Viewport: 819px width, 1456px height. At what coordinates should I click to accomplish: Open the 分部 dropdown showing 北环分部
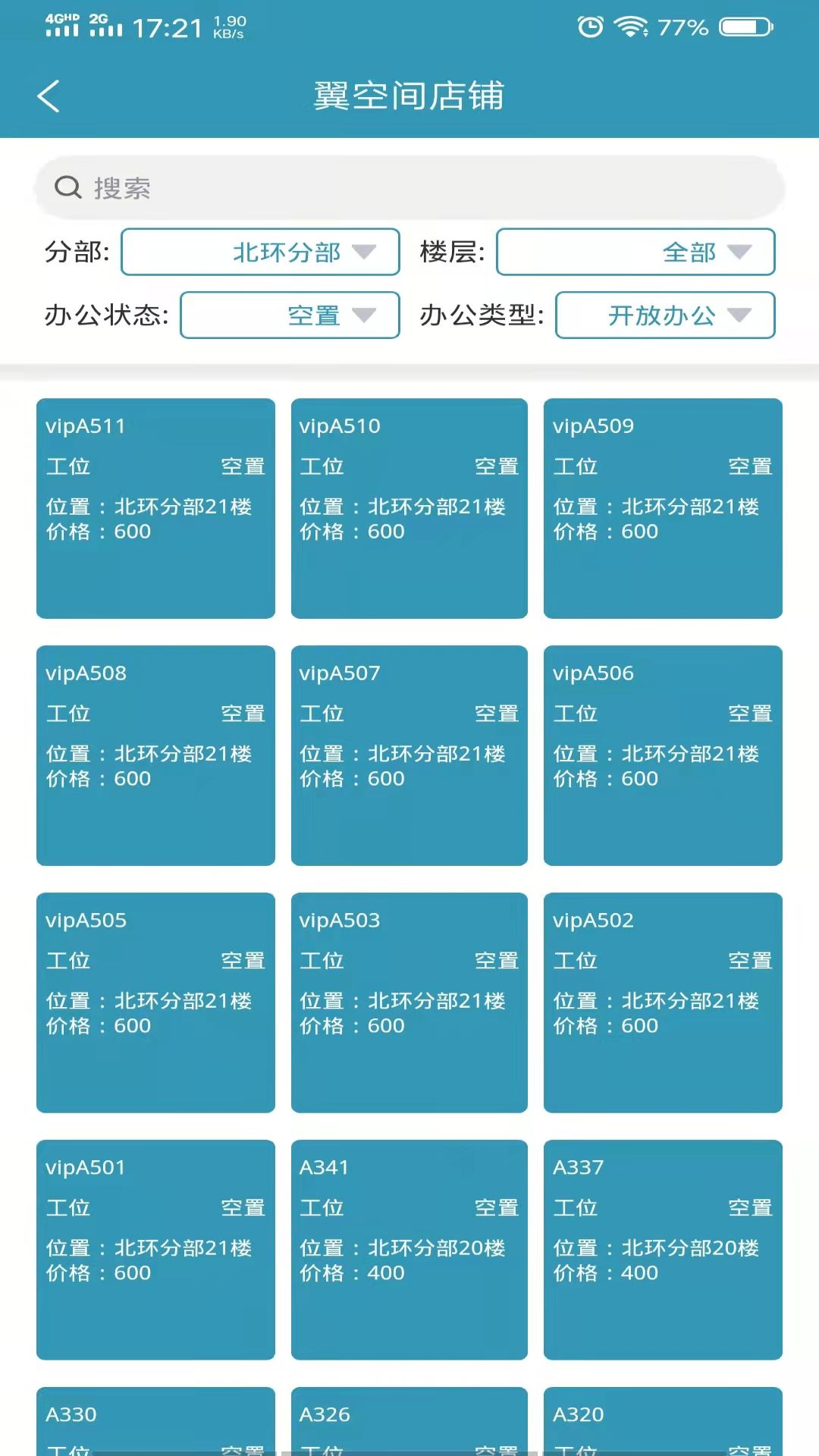(x=260, y=252)
